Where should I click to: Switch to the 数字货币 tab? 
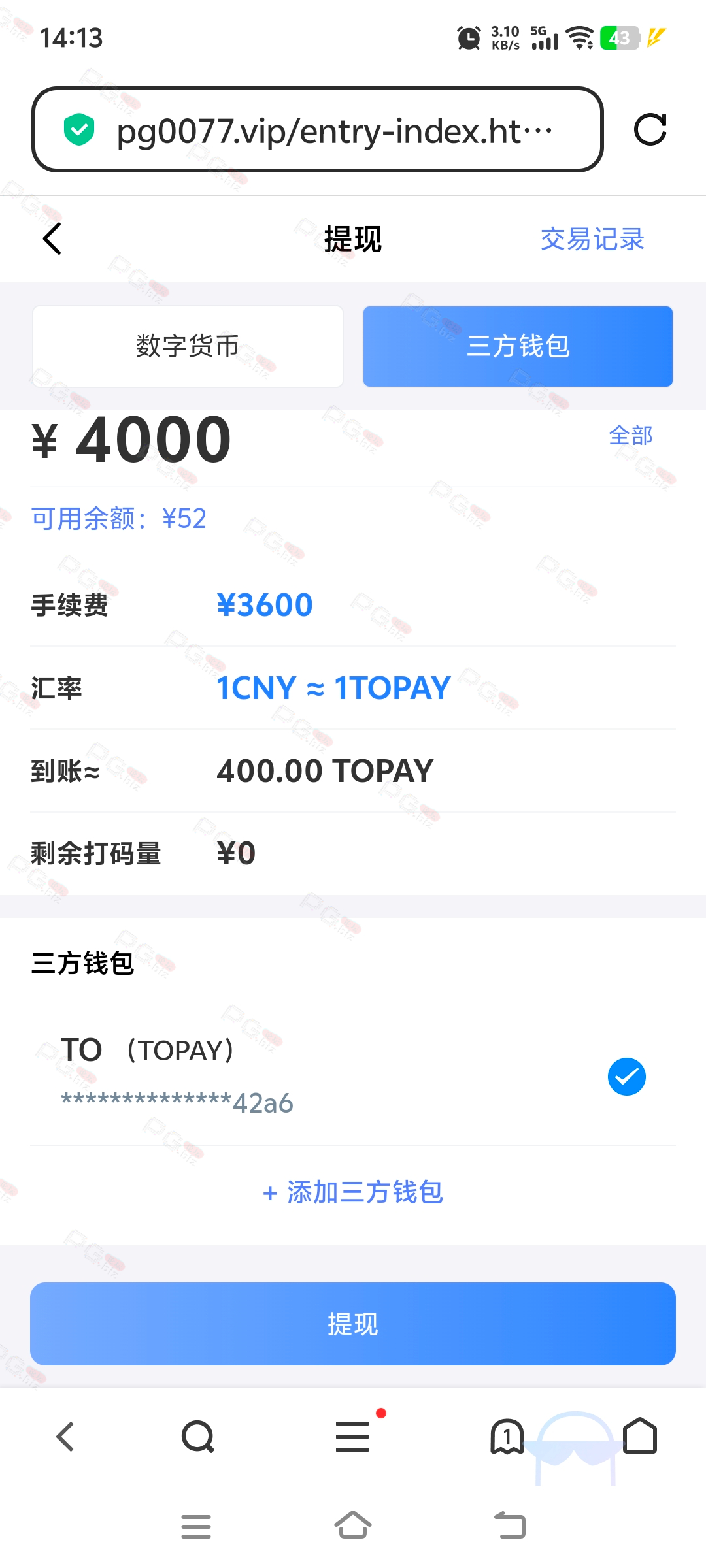[x=188, y=346]
